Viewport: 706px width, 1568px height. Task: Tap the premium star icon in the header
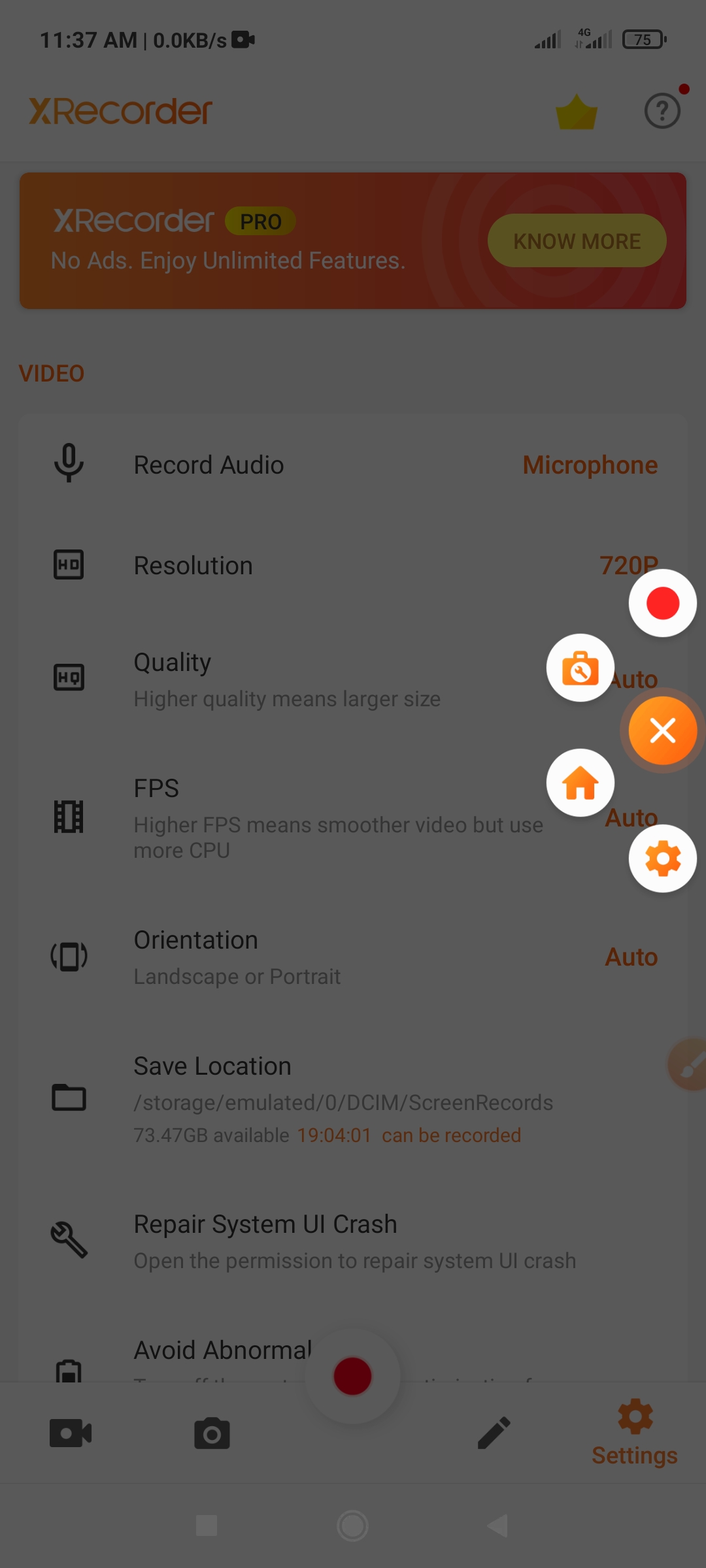(576, 111)
